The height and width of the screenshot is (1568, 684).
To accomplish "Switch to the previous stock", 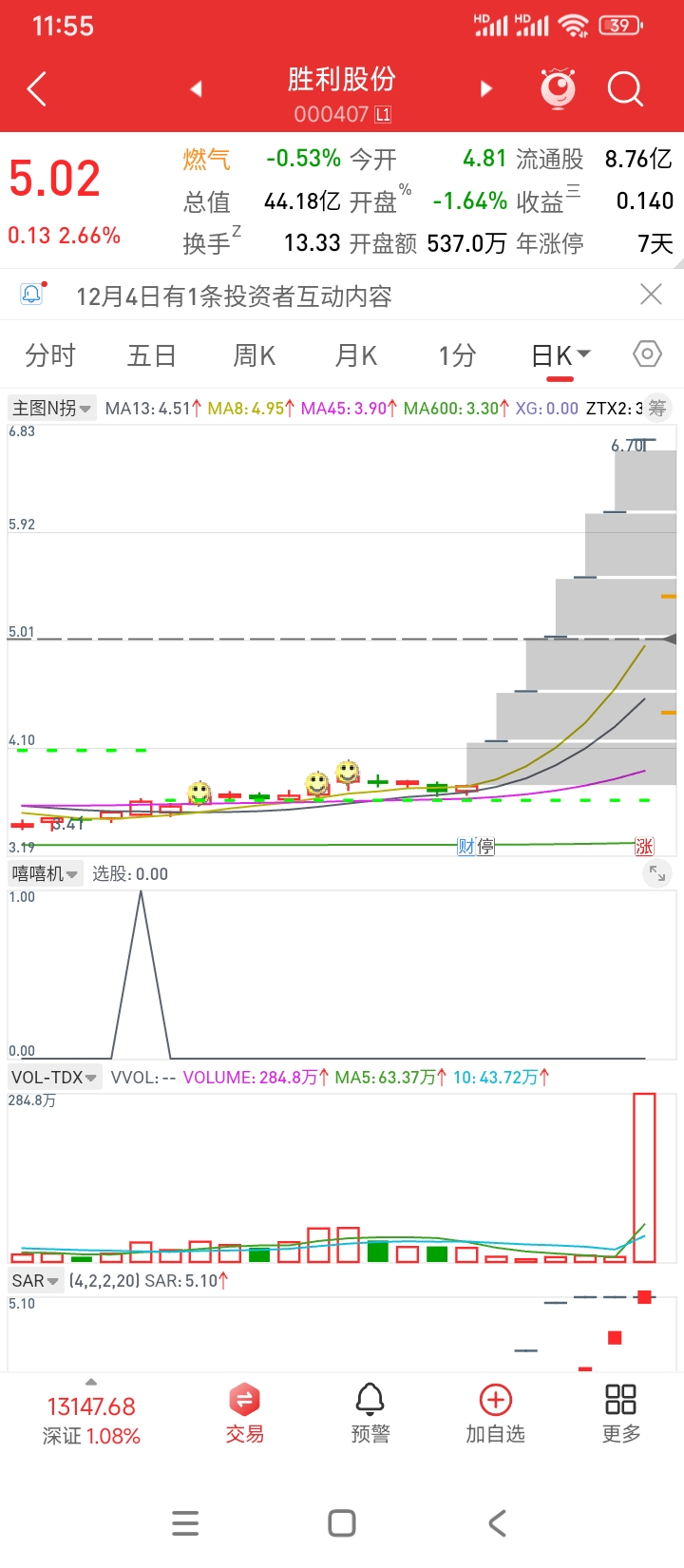I will 196,89.
